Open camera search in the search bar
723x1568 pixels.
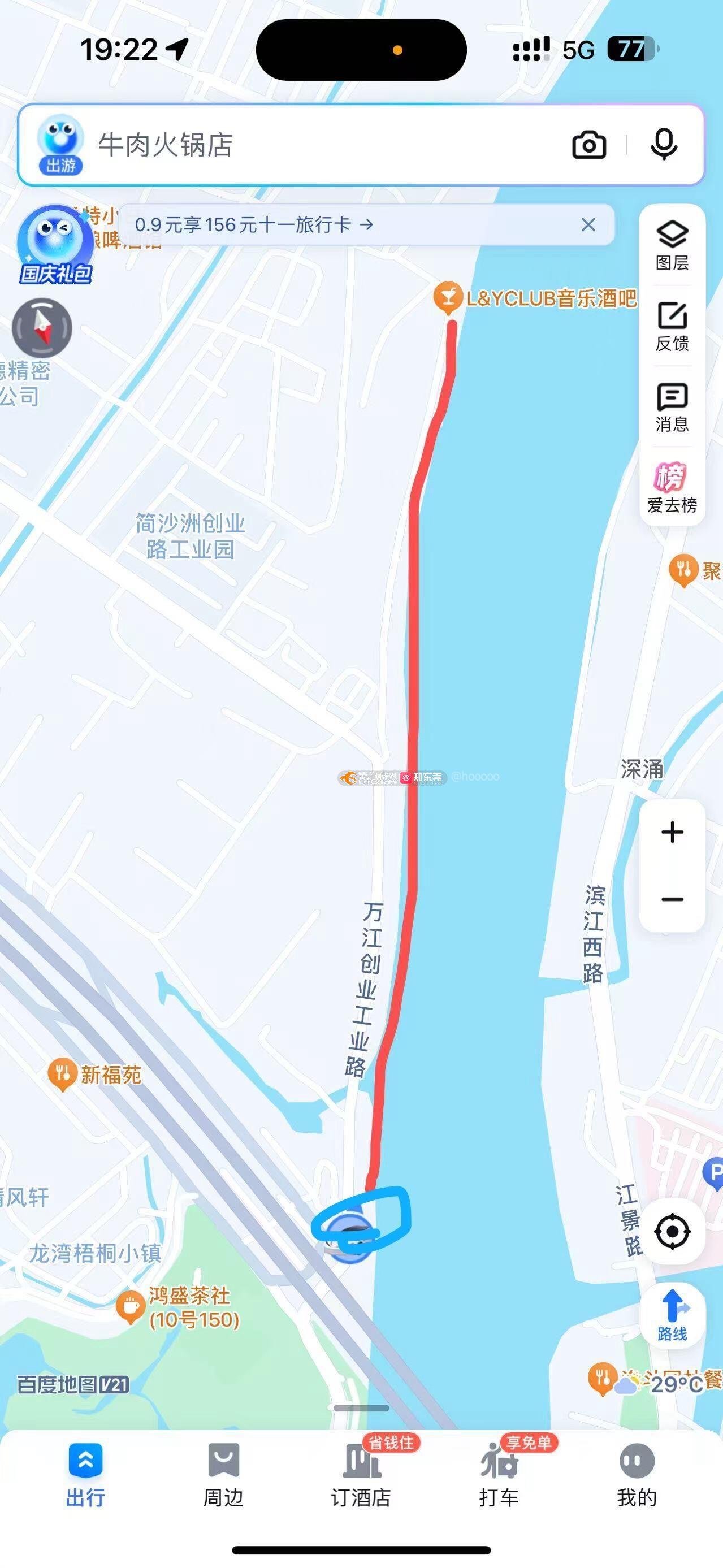click(x=588, y=145)
